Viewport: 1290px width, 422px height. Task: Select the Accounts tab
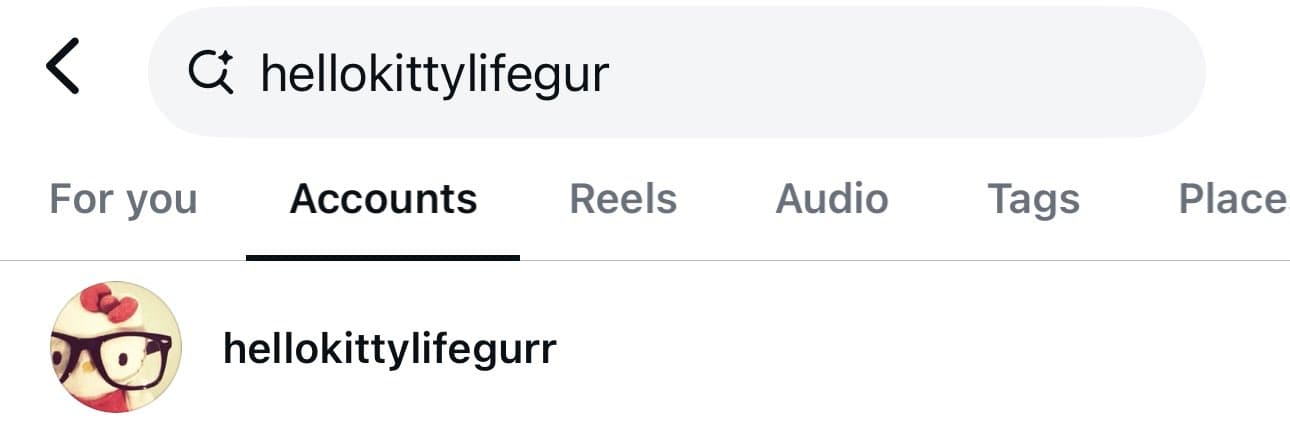pyautogui.click(x=383, y=199)
